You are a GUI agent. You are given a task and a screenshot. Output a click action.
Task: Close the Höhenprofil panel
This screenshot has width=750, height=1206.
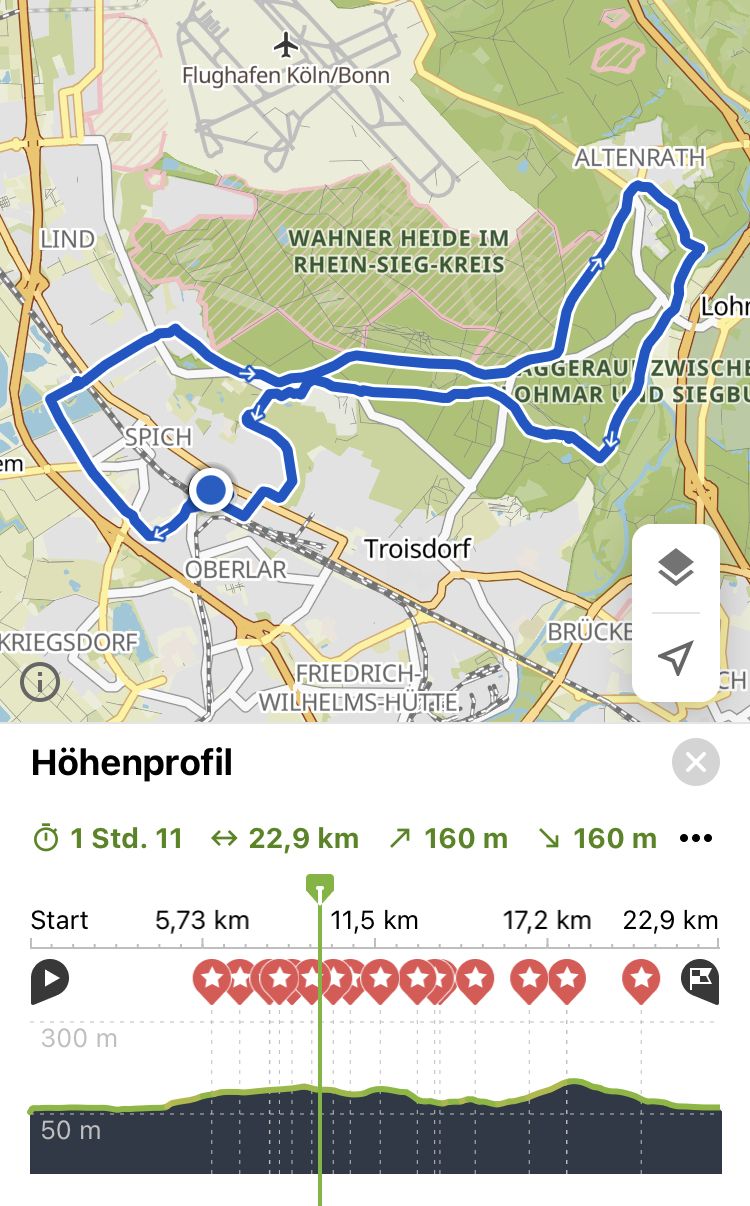696,764
